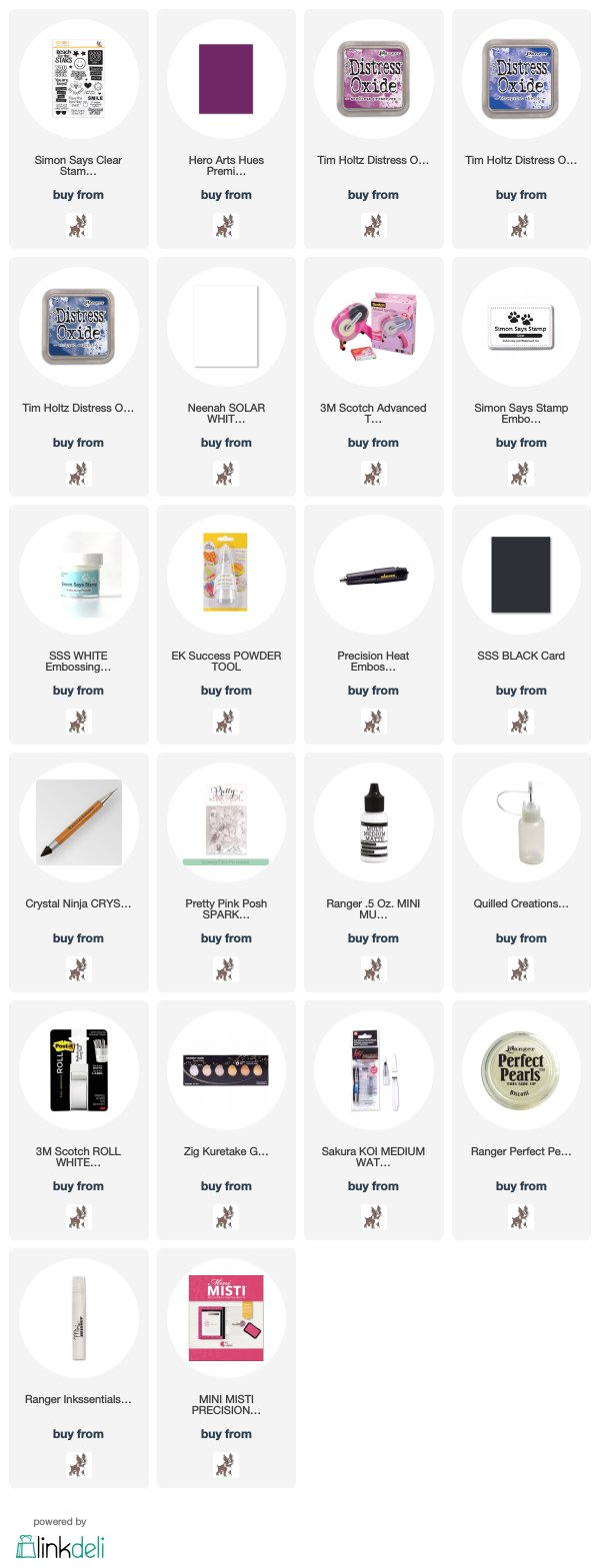Open the MINI MISTI PRECISION product
Viewport: 600px width, 1568px height.
pos(226,1319)
